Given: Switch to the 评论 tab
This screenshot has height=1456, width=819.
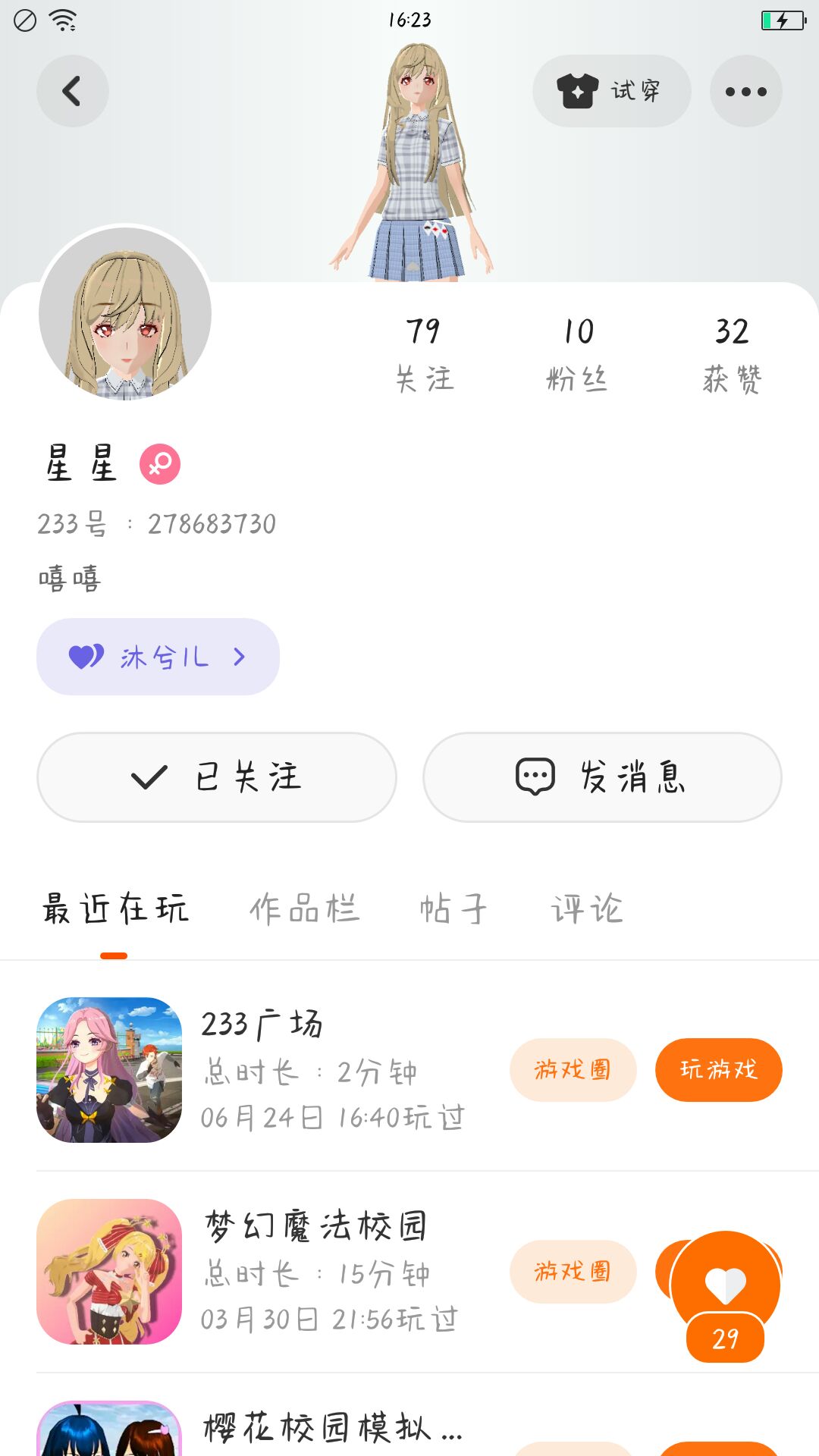Looking at the screenshot, I should click(x=587, y=908).
